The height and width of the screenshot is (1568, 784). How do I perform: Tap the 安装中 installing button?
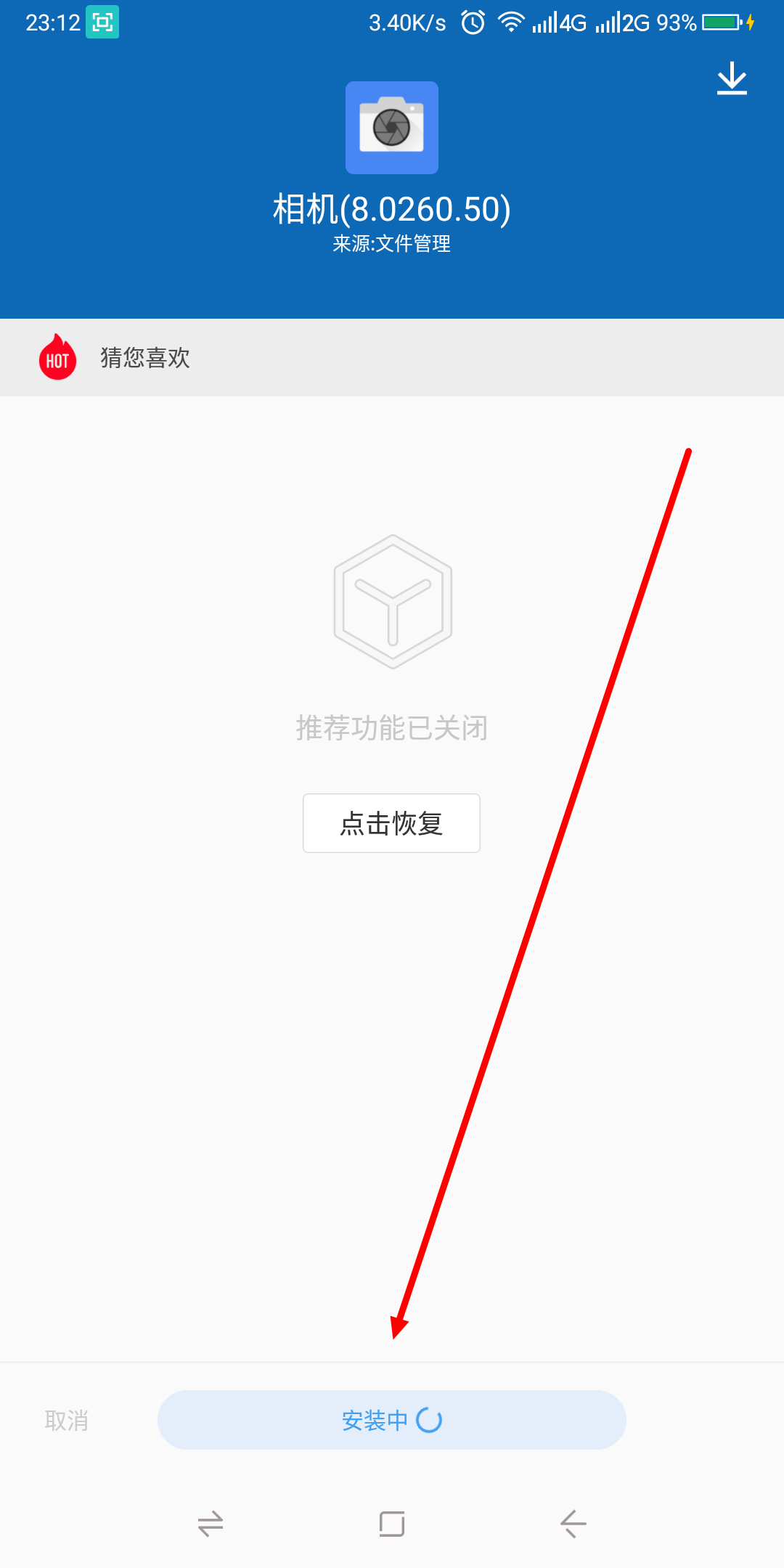coord(391,1420)
